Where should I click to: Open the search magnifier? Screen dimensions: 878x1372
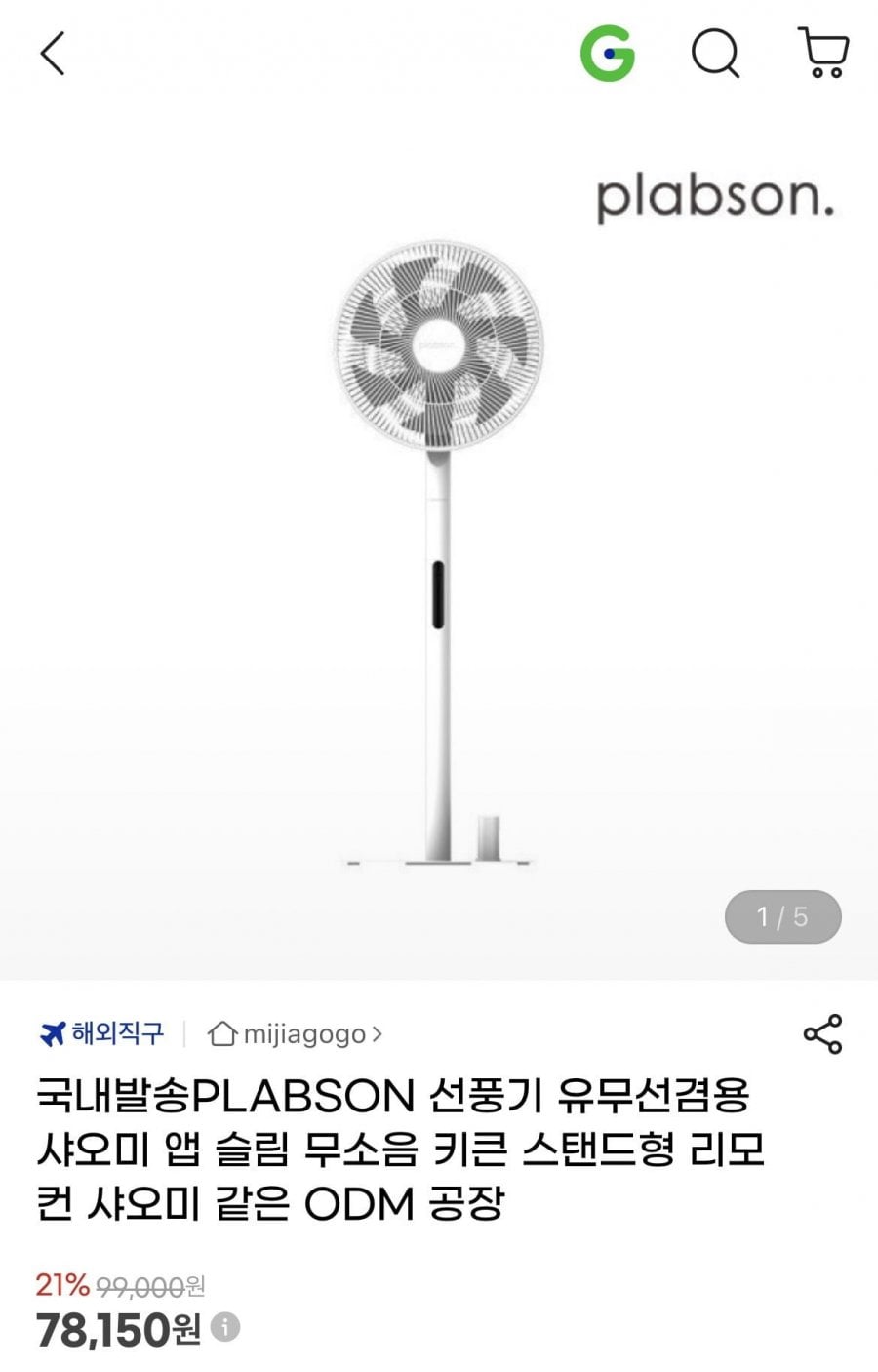(x=716, y=53)
